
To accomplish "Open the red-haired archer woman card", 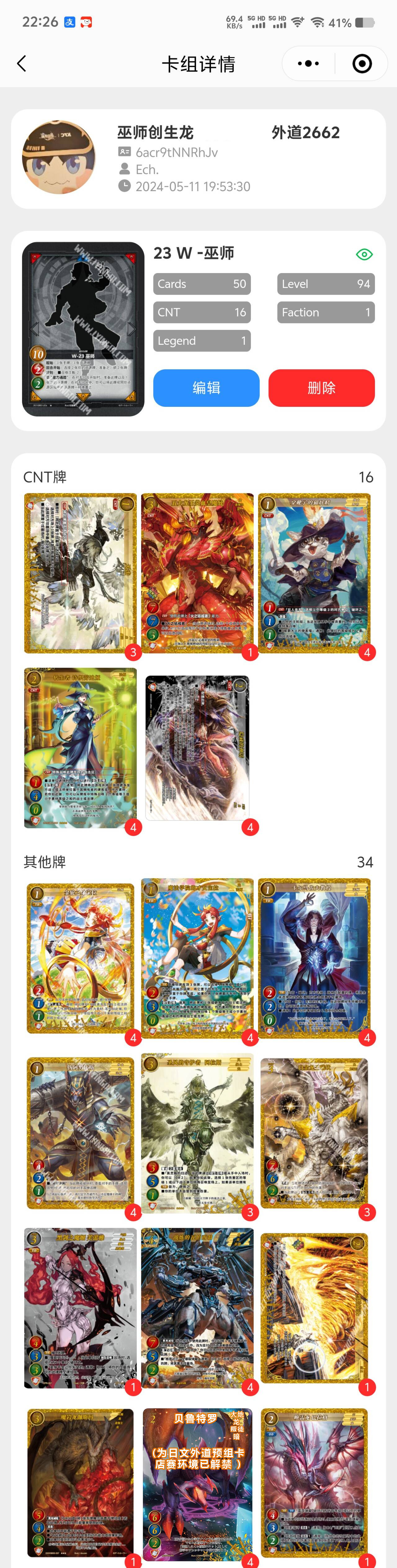I will (x=80, y=1307).
